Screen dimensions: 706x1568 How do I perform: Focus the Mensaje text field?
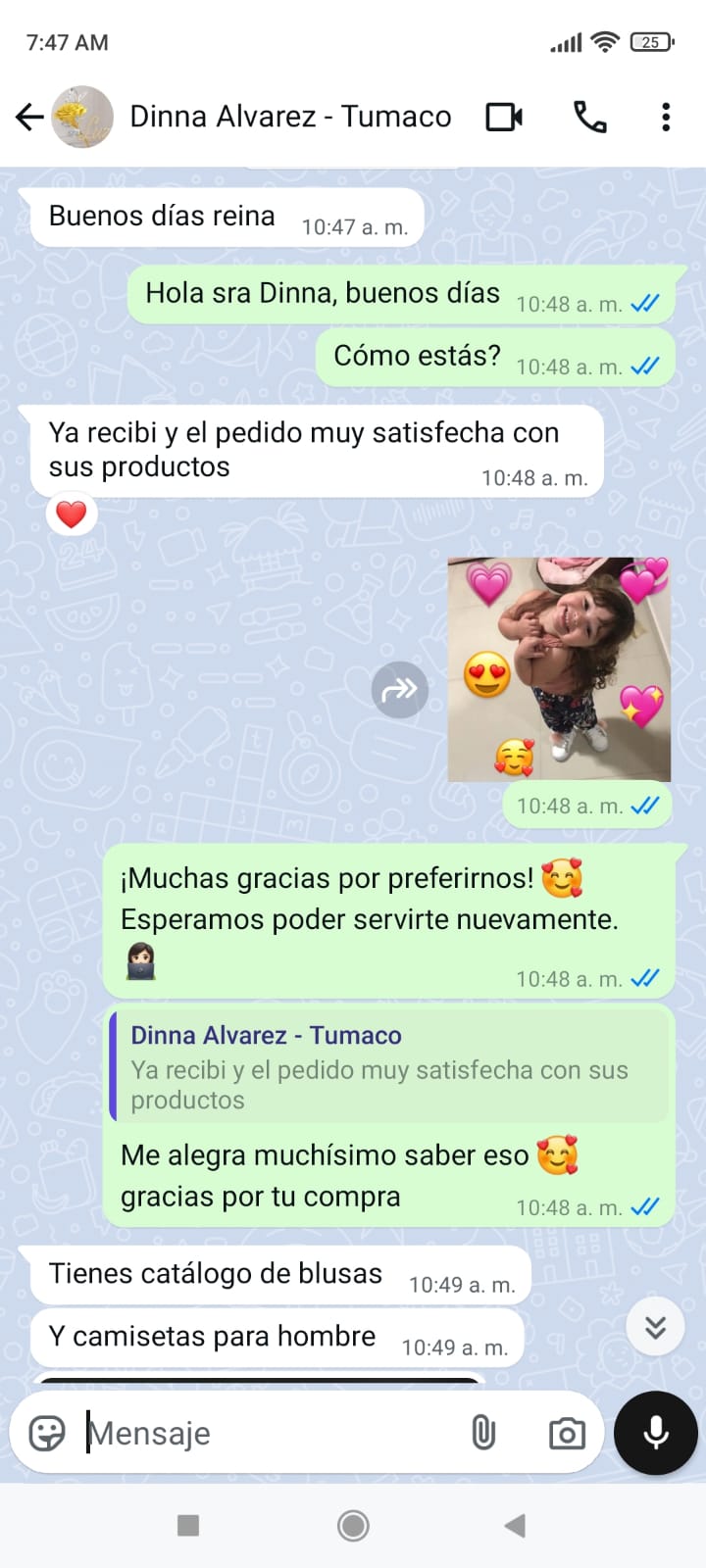[265, 1433]
